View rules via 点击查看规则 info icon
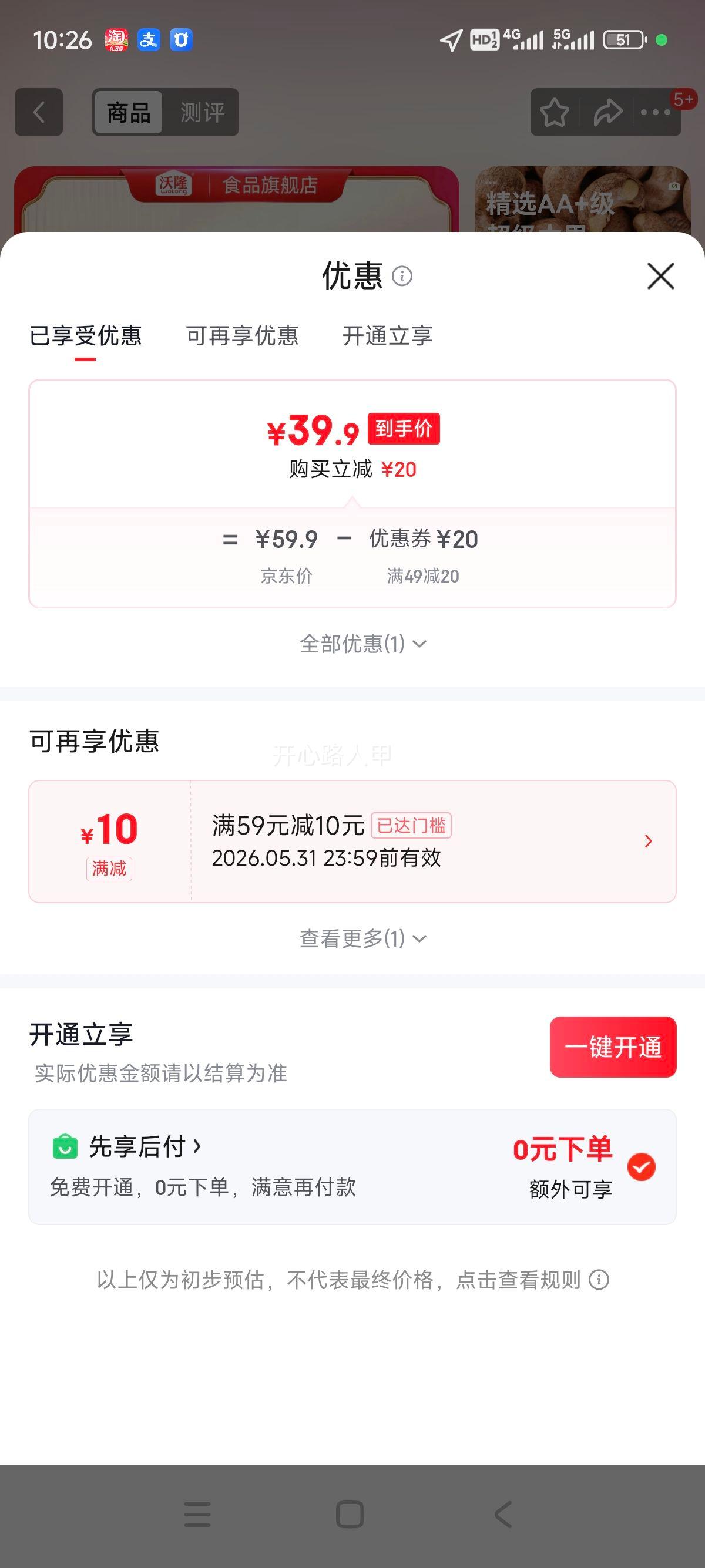 (599, 1280)
